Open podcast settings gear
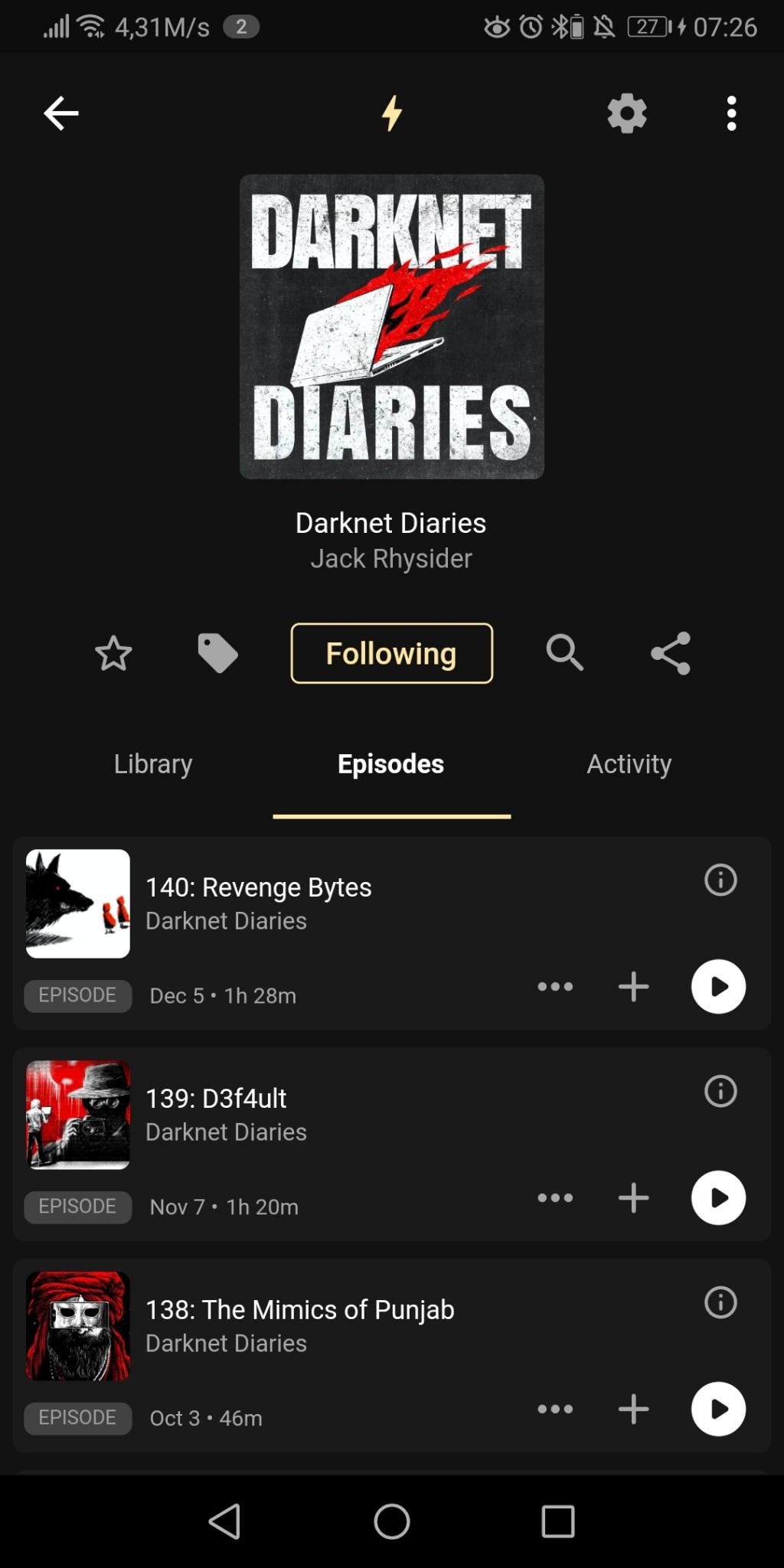The image size is (784, 1568). (627, 113)
